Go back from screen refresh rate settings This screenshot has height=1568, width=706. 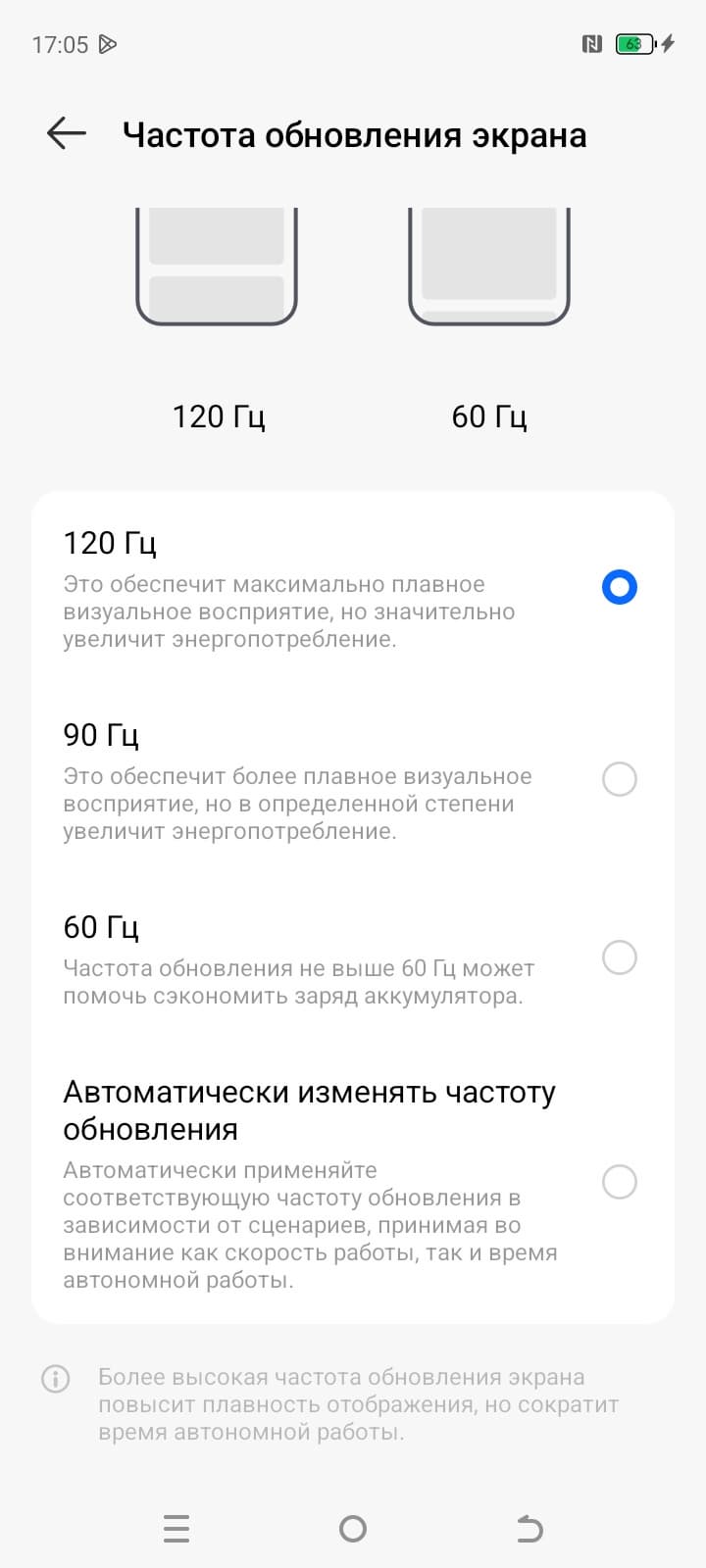pos(67,134)
